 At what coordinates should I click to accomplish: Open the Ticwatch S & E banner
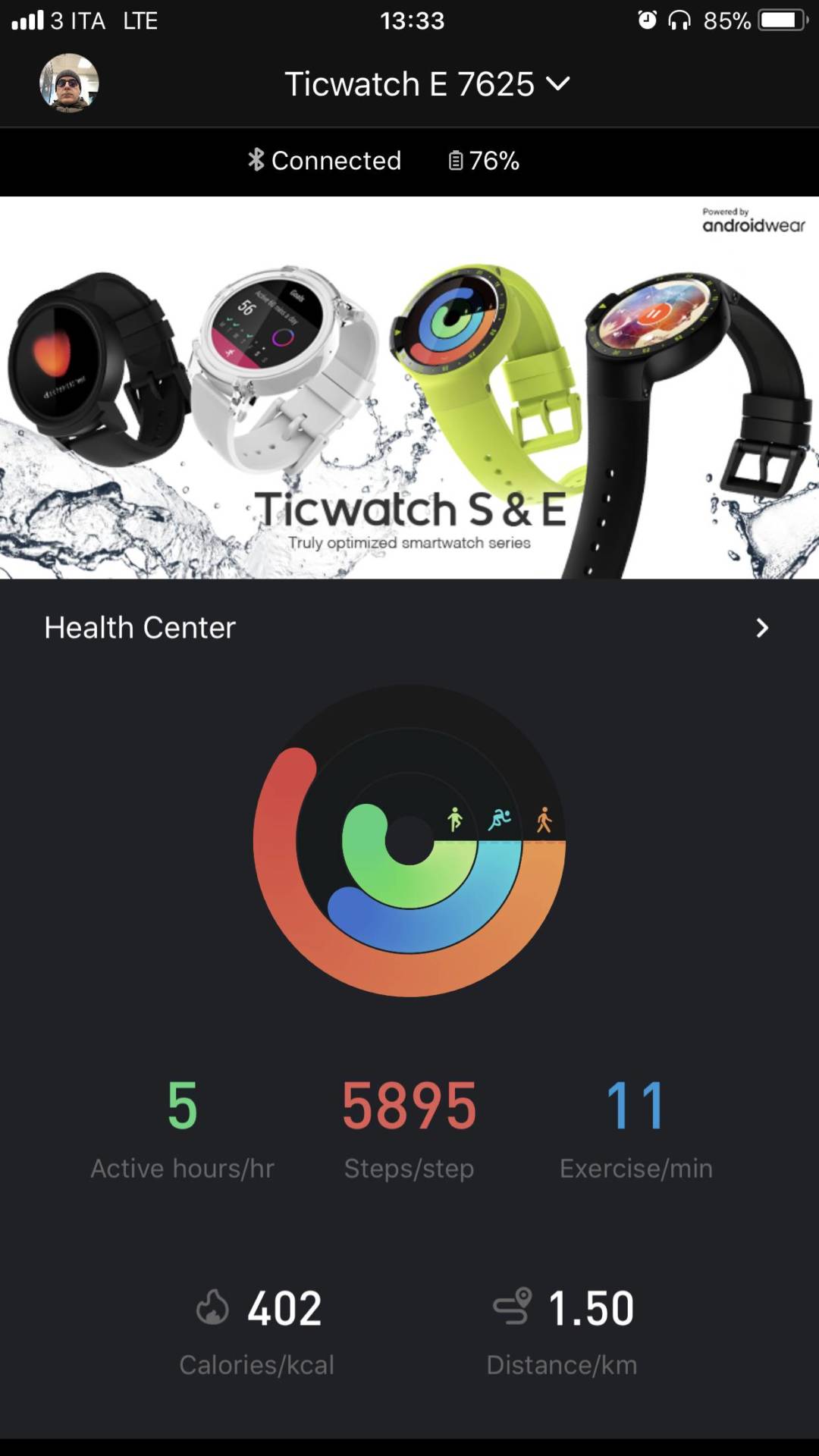(x=409, y=388)
